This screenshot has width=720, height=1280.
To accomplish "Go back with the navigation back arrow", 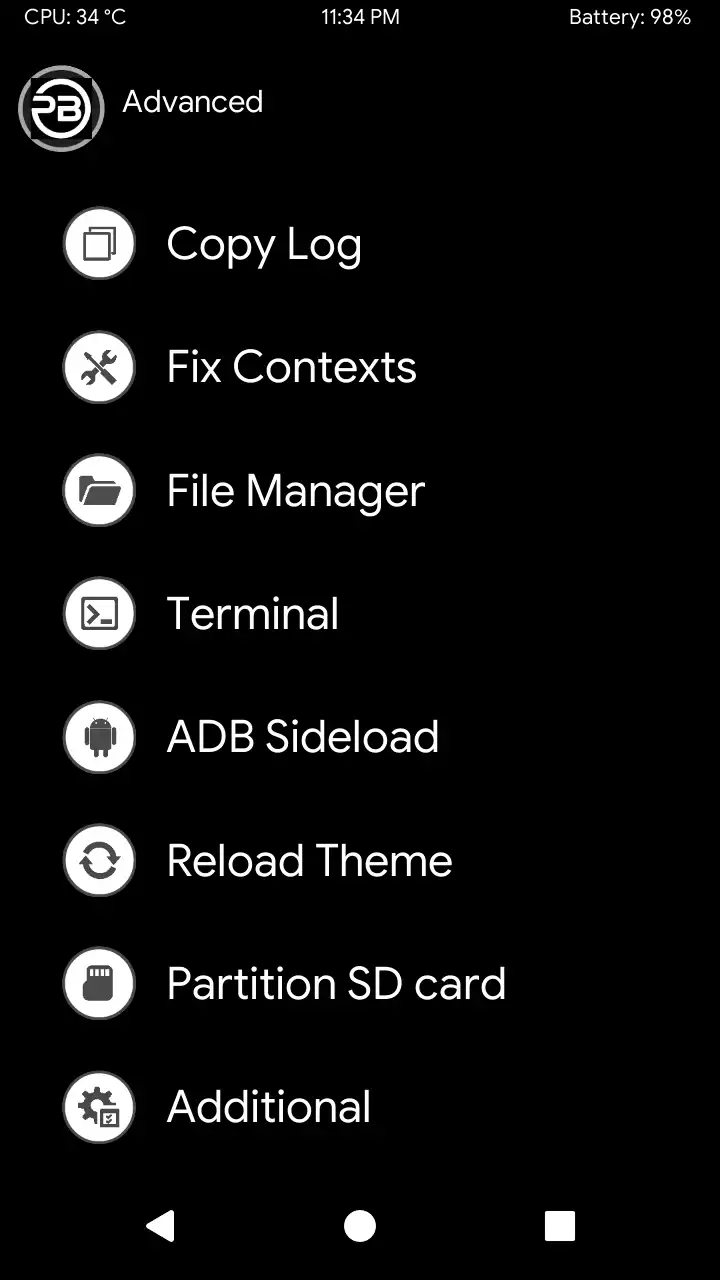I will (160, 1225).
